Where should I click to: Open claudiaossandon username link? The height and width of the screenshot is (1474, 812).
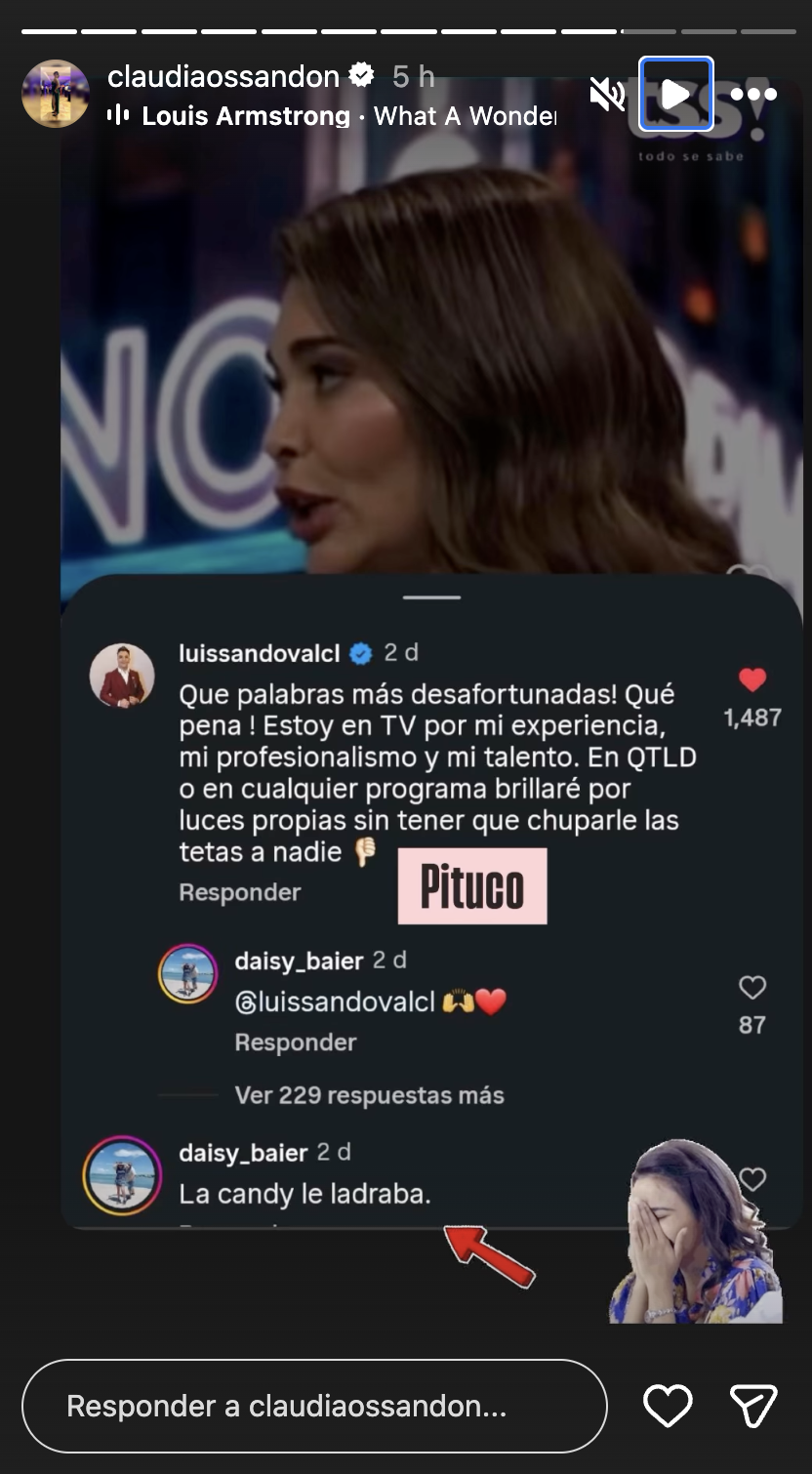[223, 76]
